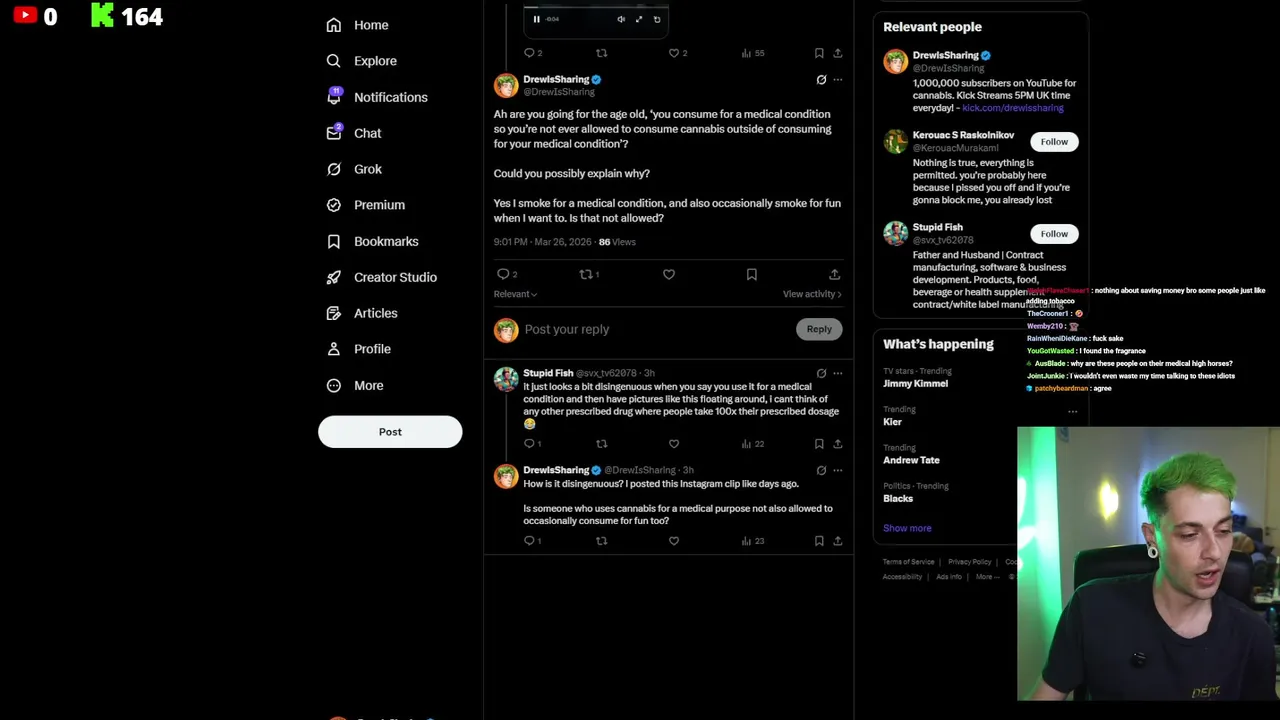The height and width of the screenshot is (720, 1280).
Task: Open View activity link
Action: 811,294
